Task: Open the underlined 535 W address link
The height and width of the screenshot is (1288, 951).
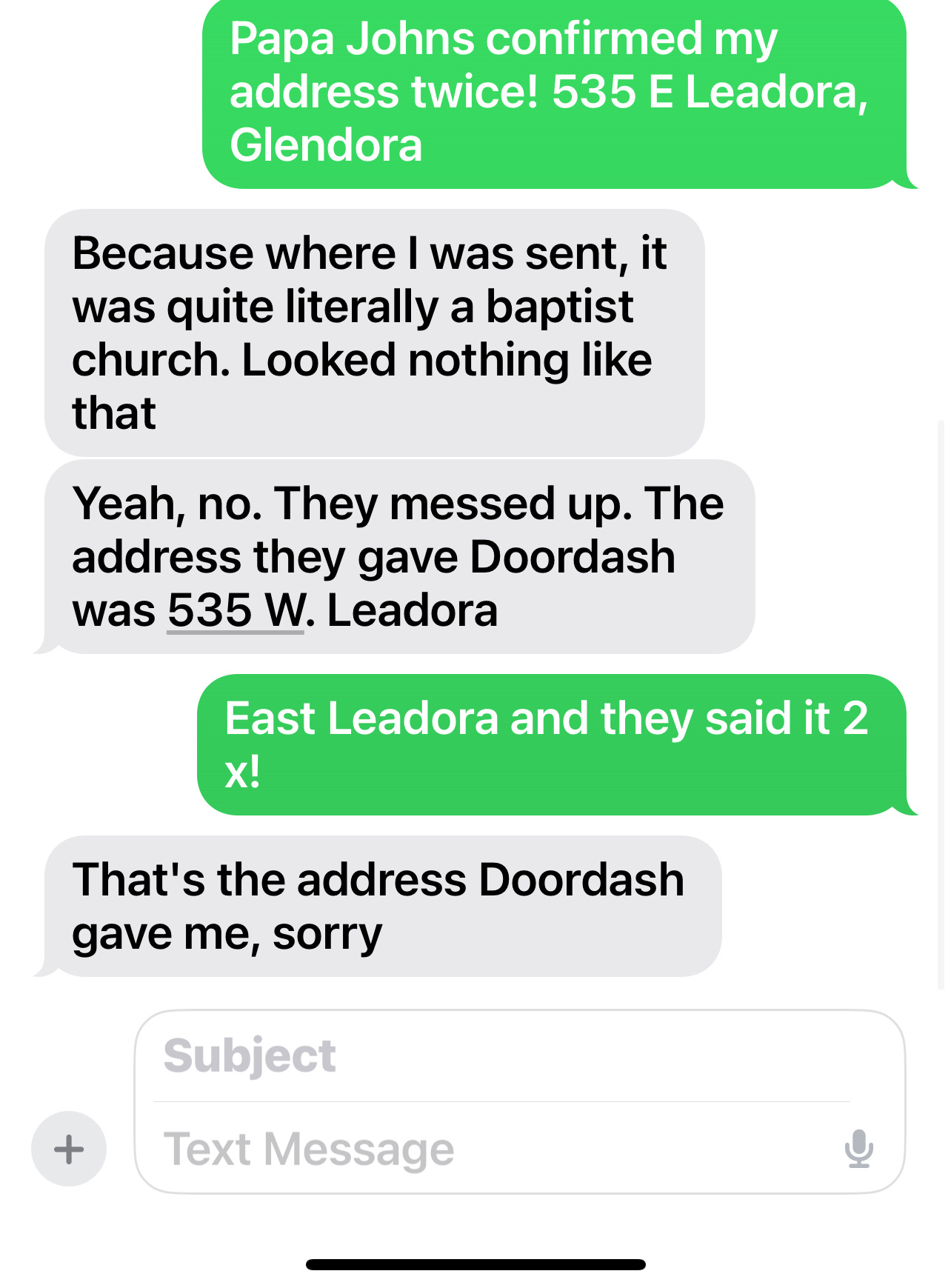Action: [236, 611]
